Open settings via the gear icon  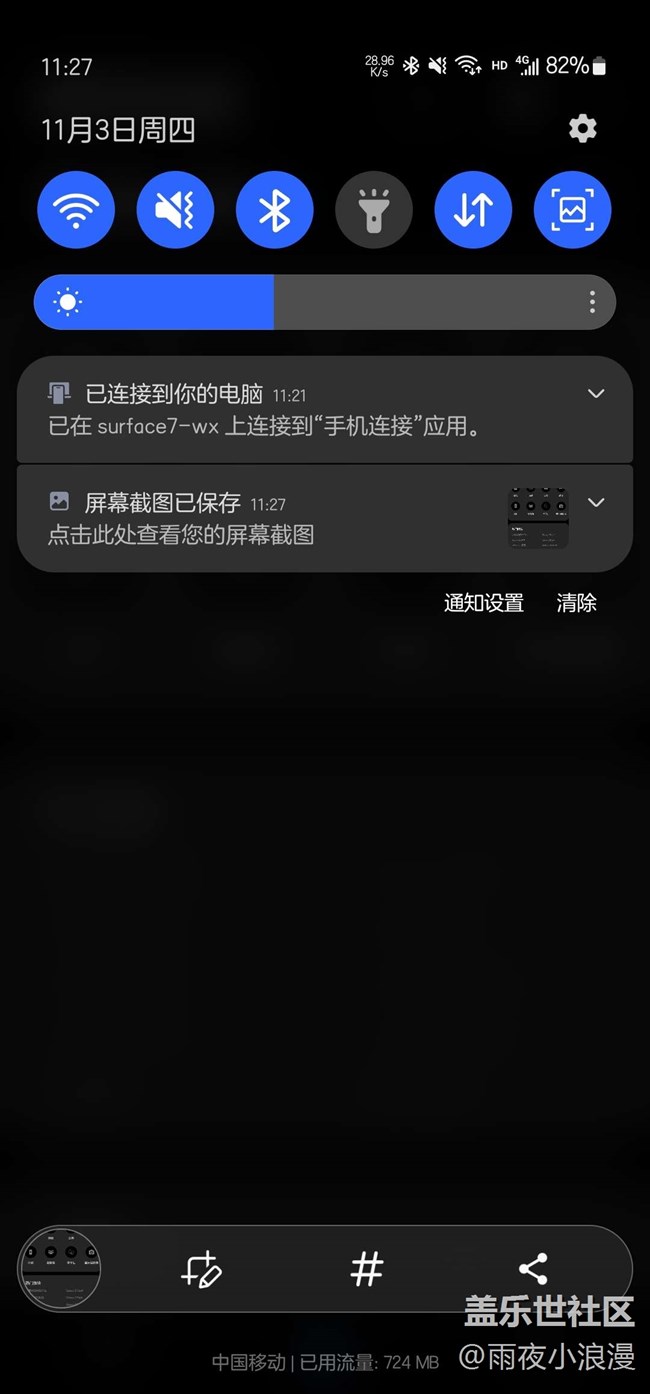coord(582,129)
